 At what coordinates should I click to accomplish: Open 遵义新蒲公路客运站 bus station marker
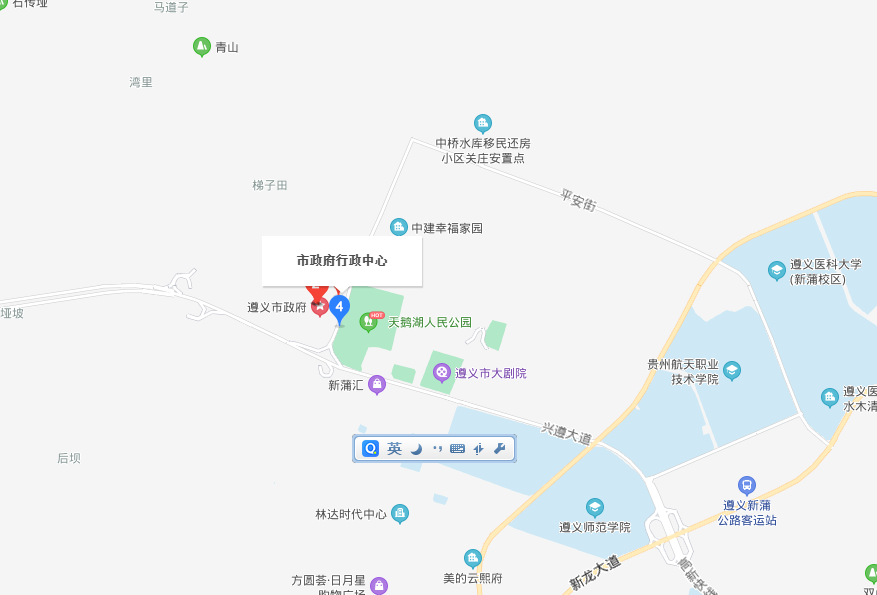[747, 486]
